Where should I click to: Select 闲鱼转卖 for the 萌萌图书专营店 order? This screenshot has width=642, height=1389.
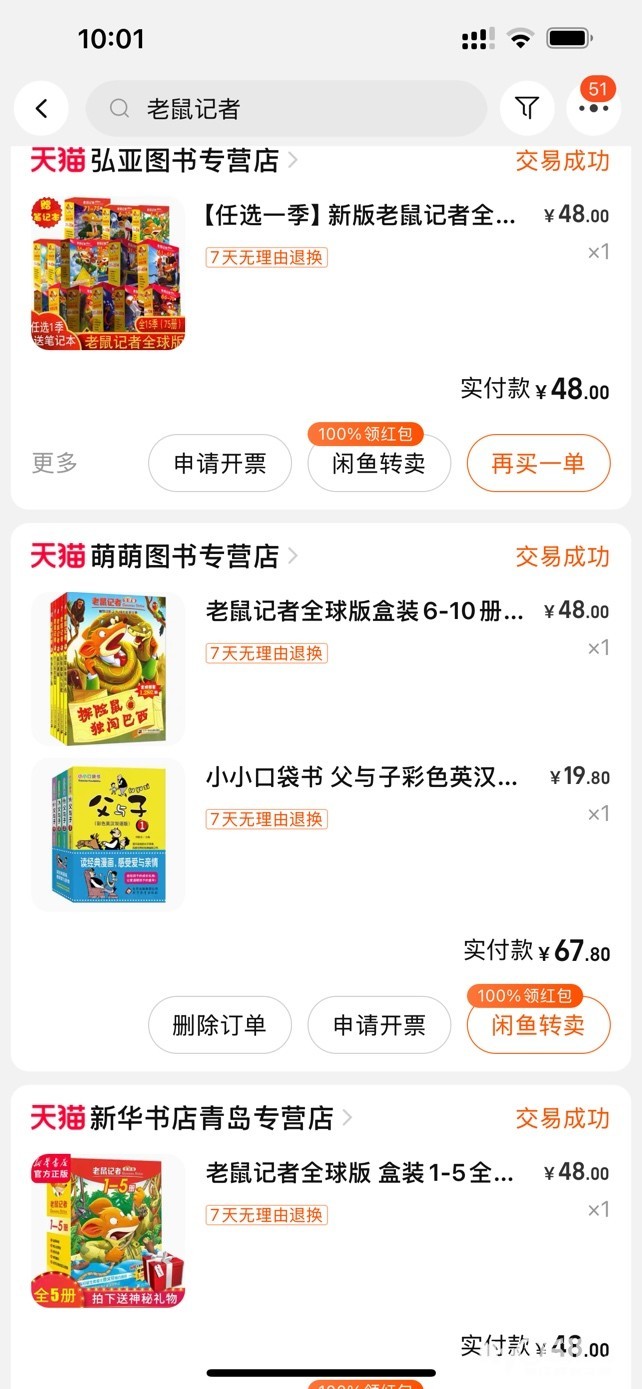pos(538,1025)
